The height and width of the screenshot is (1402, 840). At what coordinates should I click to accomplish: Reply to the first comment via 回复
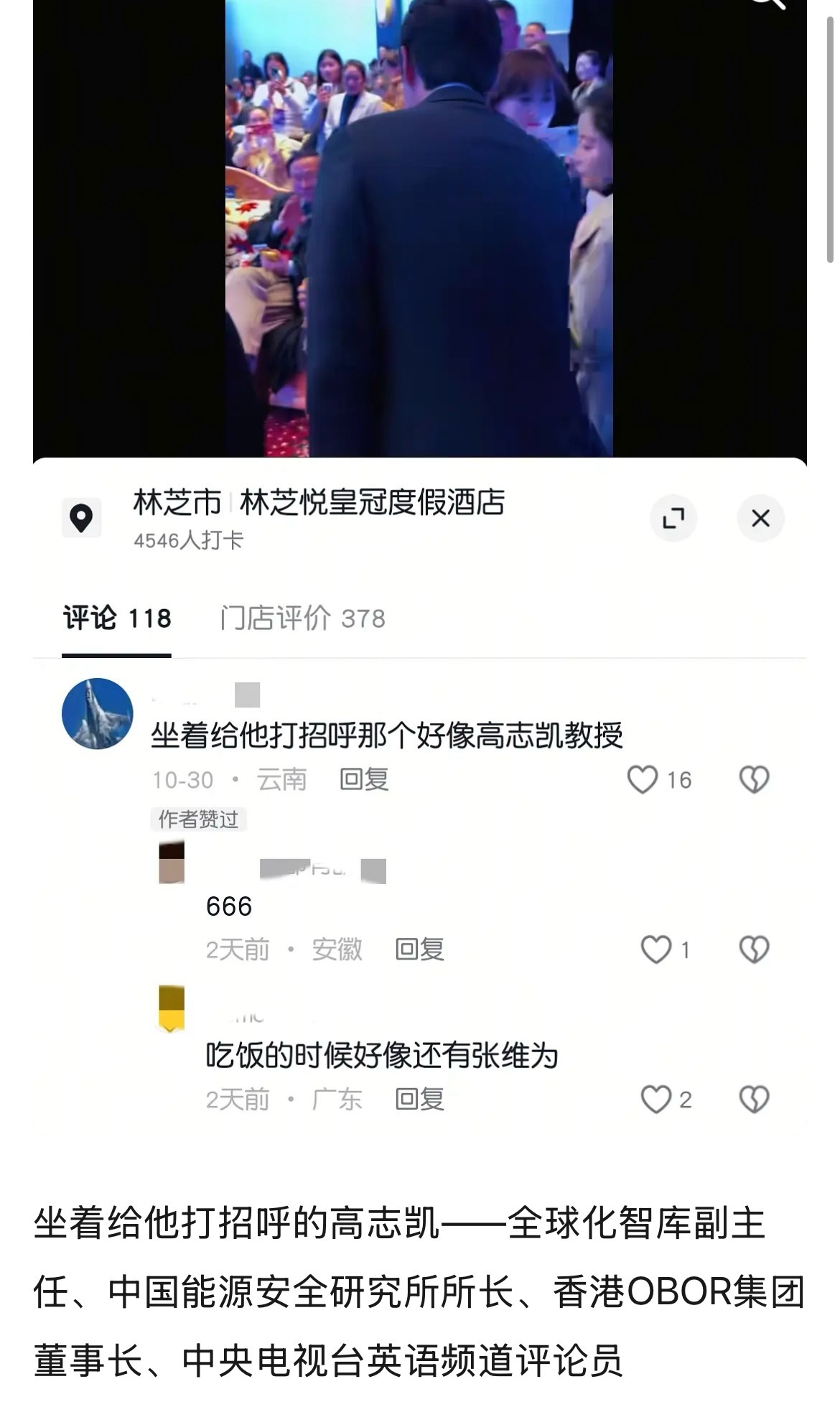tap(363, 781)
